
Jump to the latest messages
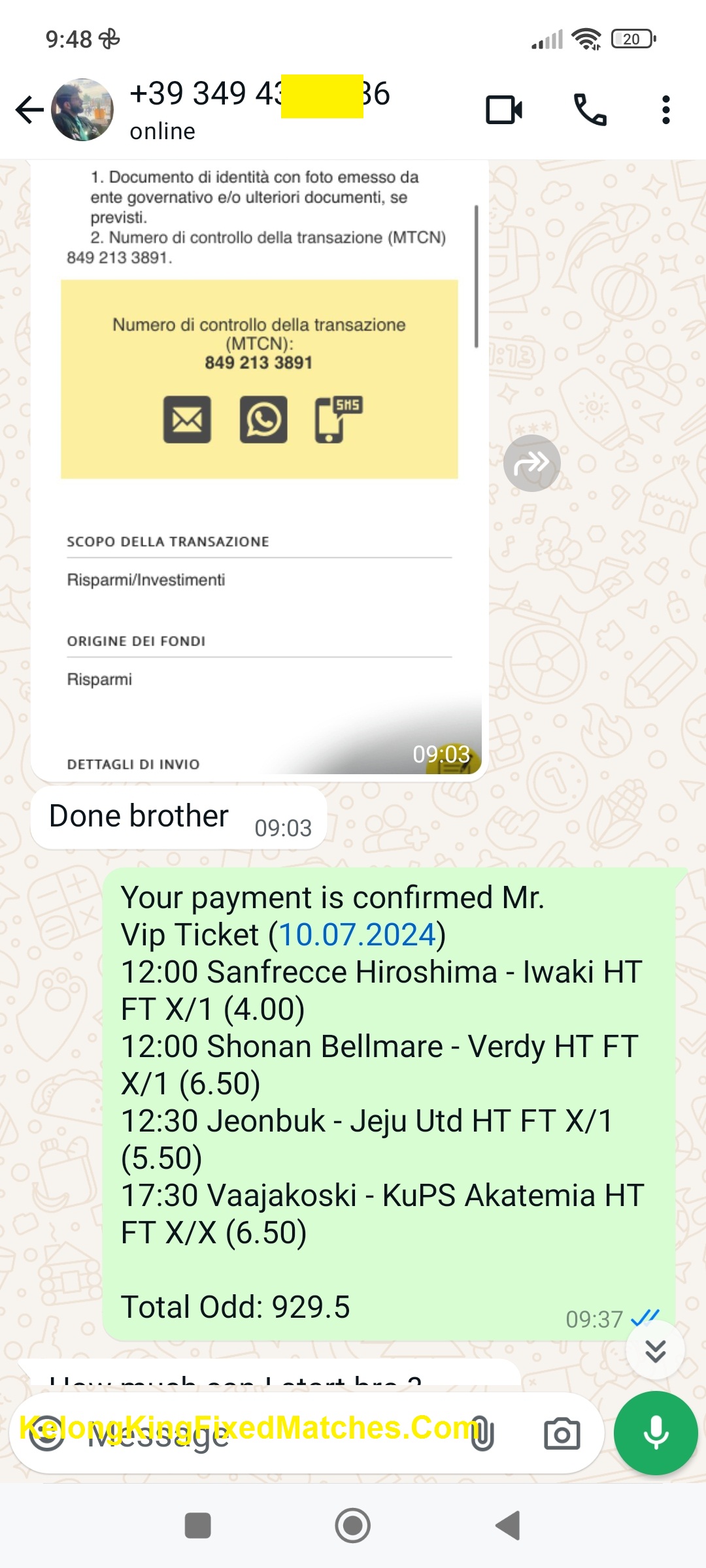pos(655,1350)
